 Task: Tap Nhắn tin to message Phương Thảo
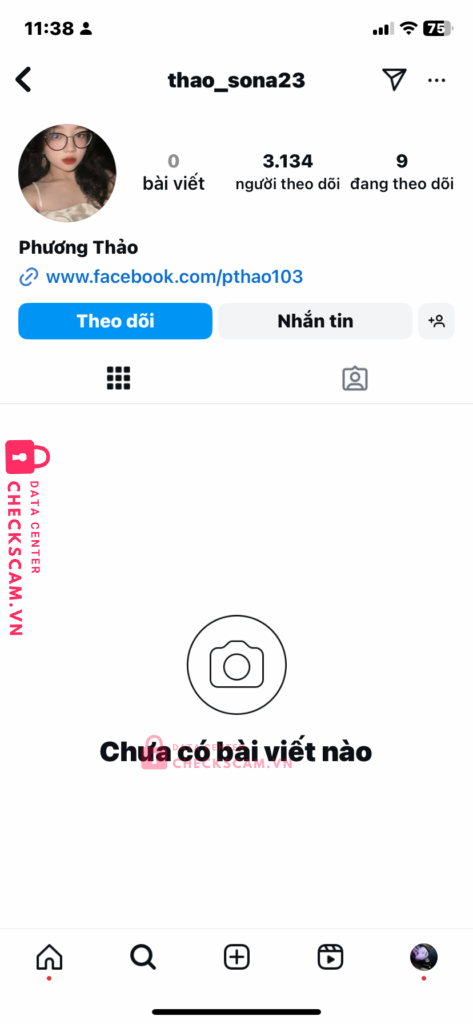click(x=315, y=321)
